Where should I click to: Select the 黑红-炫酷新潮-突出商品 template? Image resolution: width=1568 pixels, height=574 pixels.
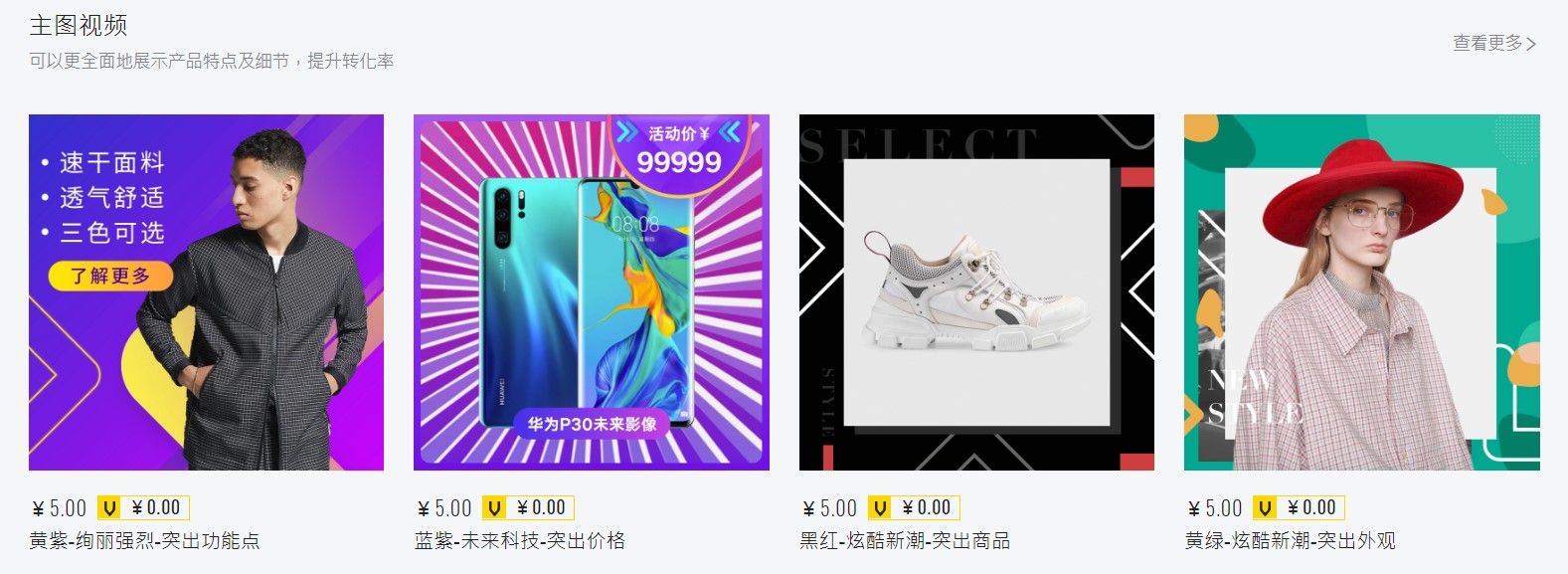coord(976,292)
